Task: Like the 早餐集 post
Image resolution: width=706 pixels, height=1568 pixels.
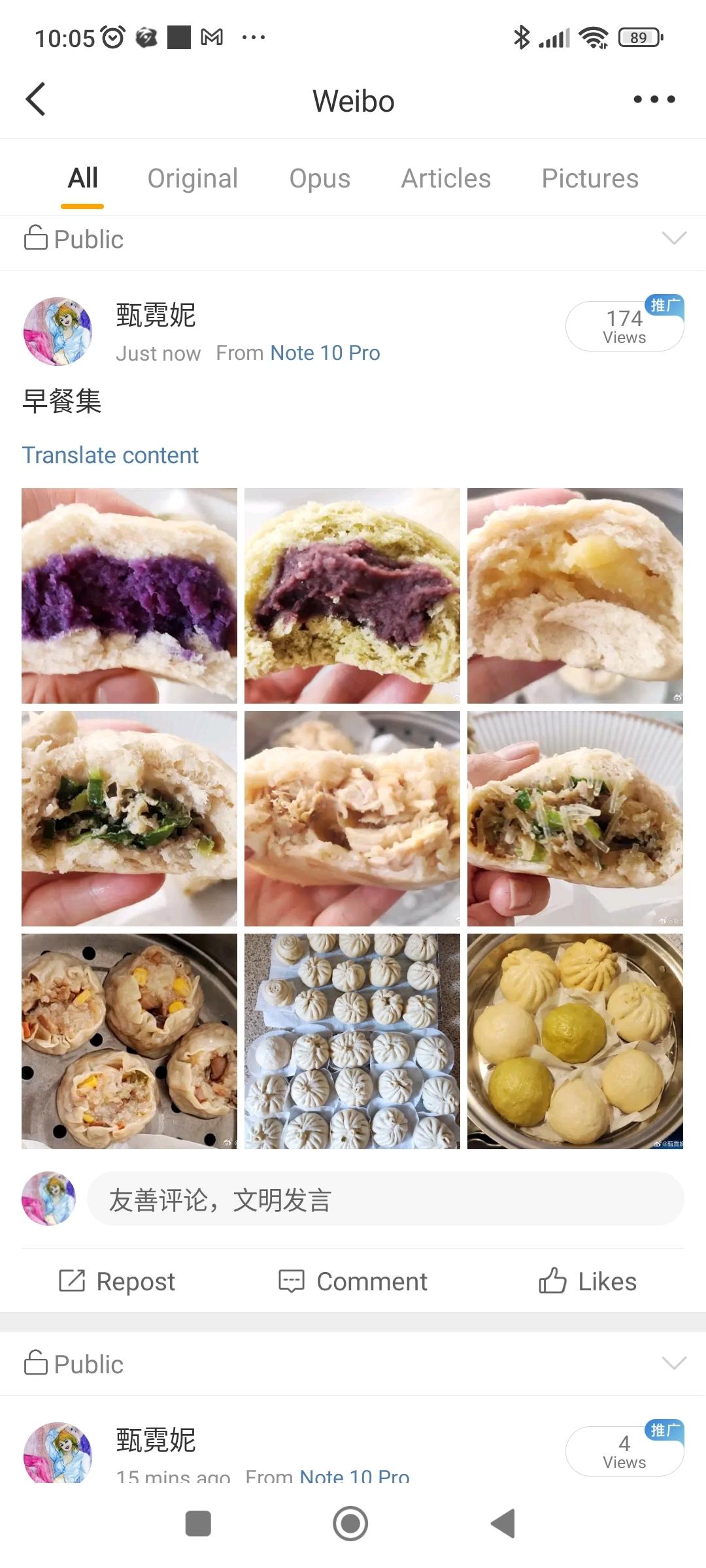Action: click(588, 1281)
